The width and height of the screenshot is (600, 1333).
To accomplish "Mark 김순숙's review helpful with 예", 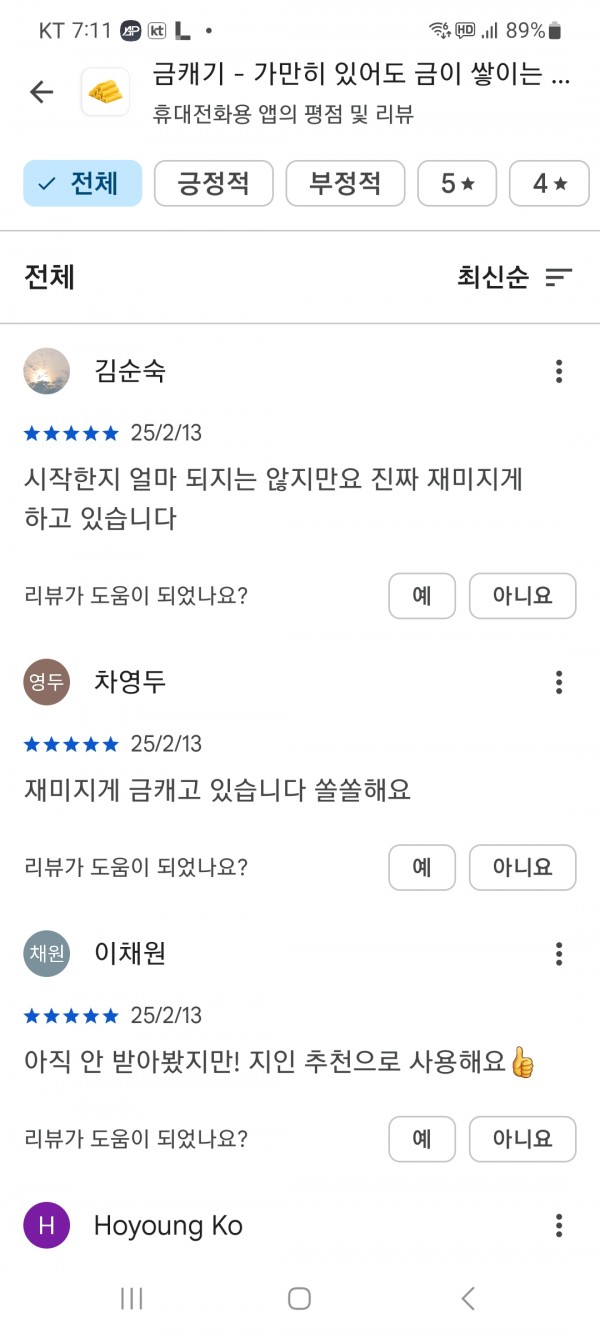I will click(422, 596).
